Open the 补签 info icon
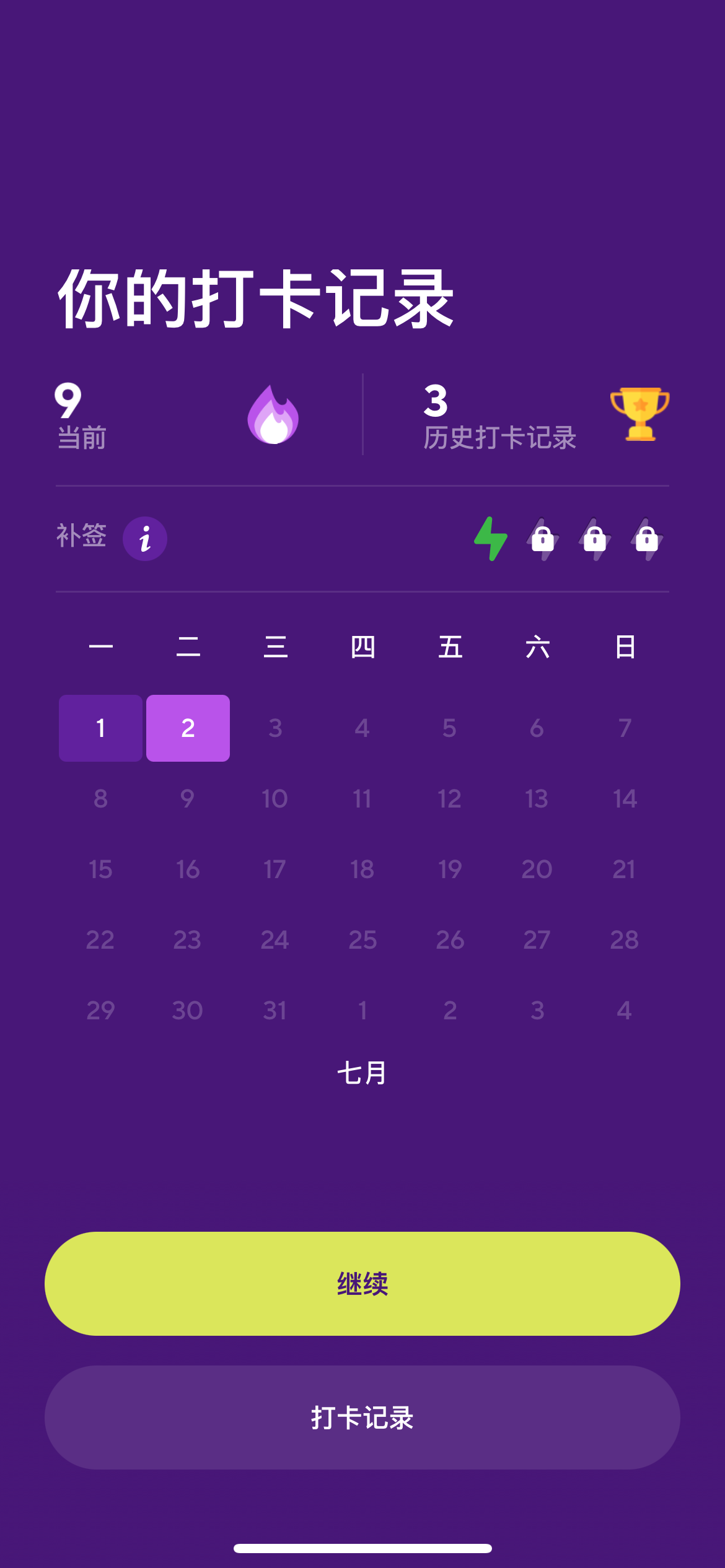This screenshot has width=725, height=1568. coord(145,539)
